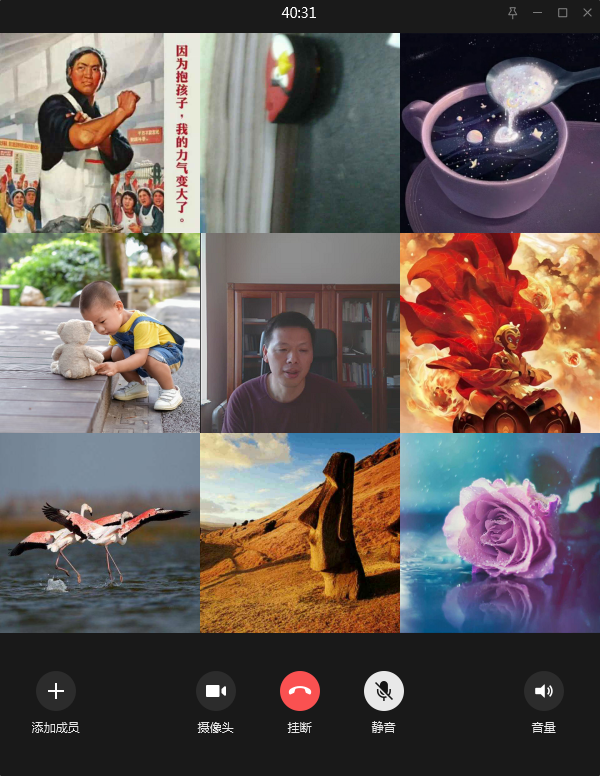
Task: Open the live video tile showing a man
Action: click(300, 333)
